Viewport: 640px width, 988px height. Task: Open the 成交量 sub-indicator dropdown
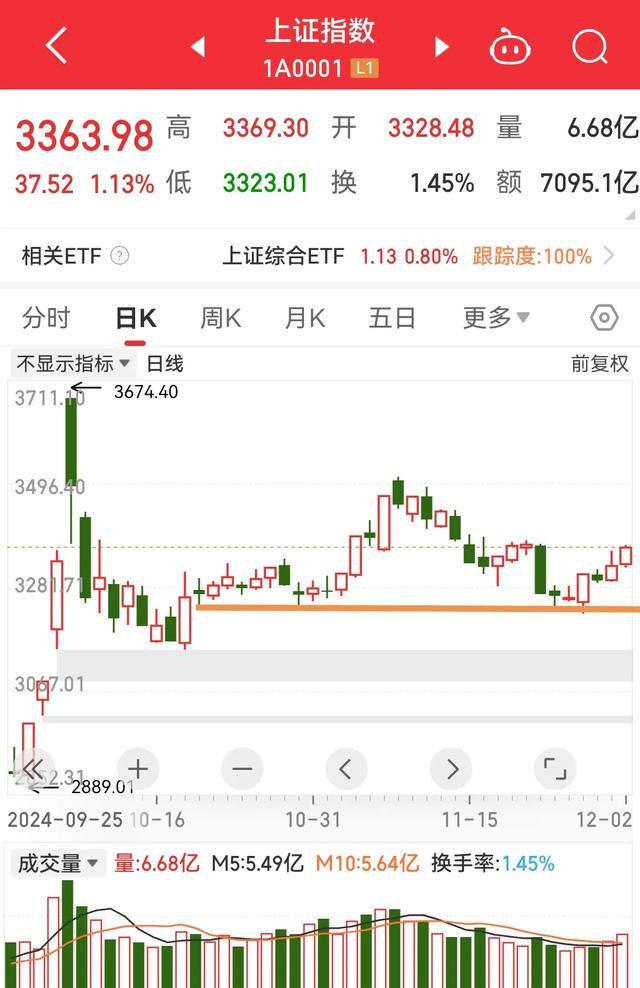[58, 863]
